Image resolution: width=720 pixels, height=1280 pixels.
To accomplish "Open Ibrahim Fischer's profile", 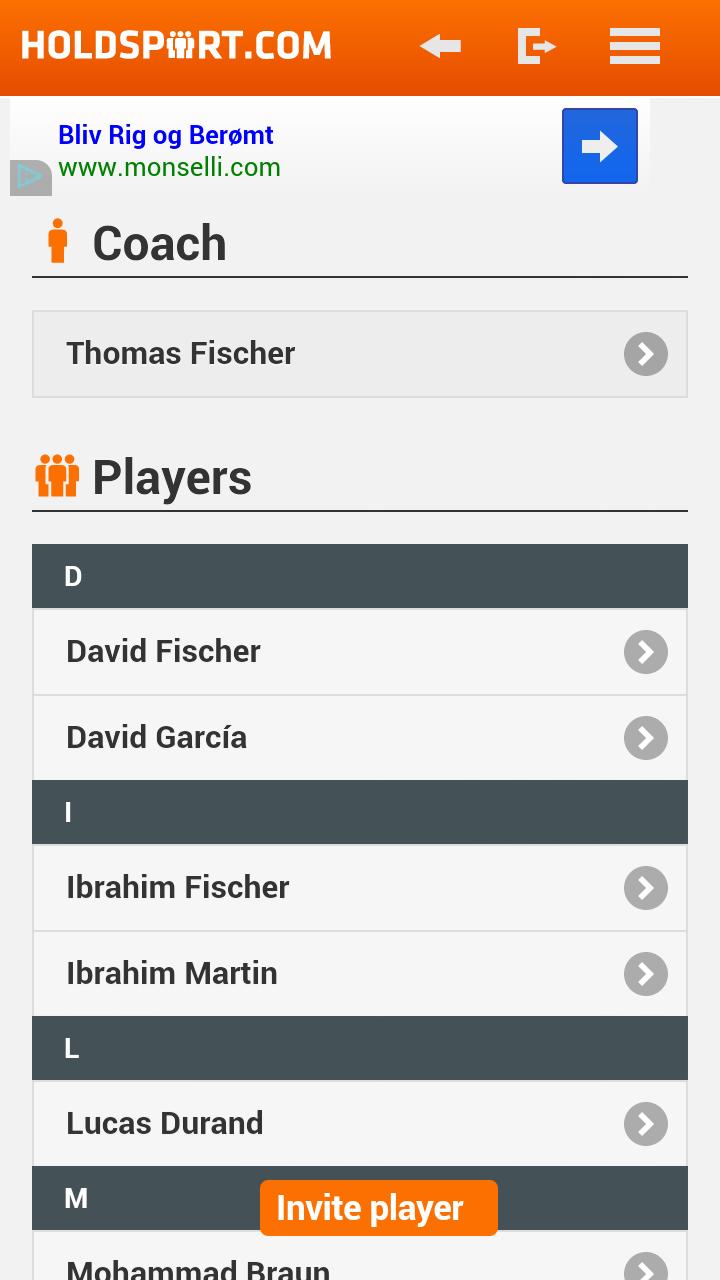I will (360, 888).
